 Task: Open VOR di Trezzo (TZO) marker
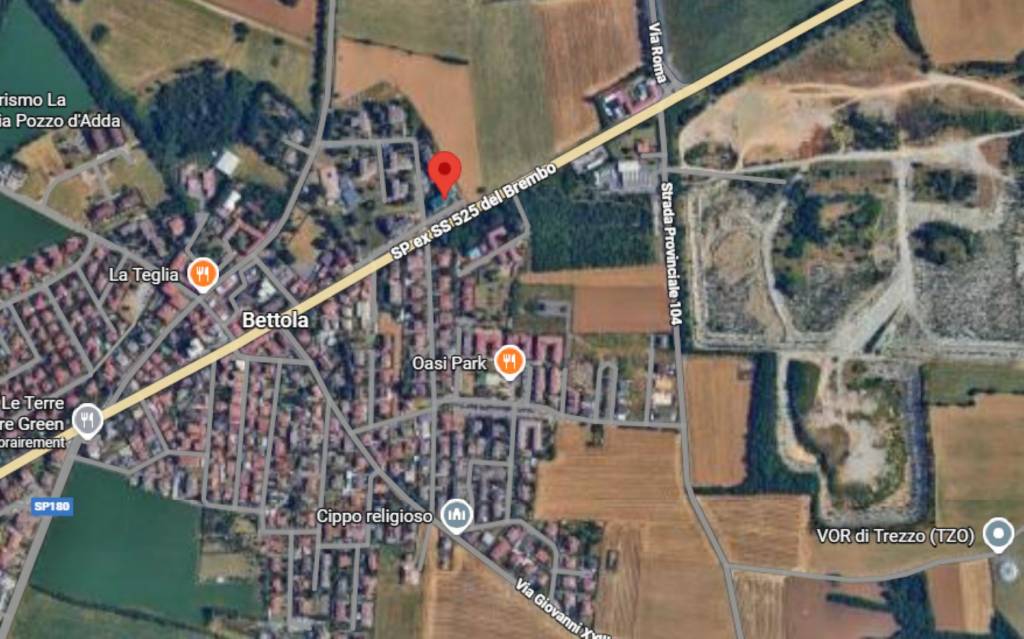[998, 535]
